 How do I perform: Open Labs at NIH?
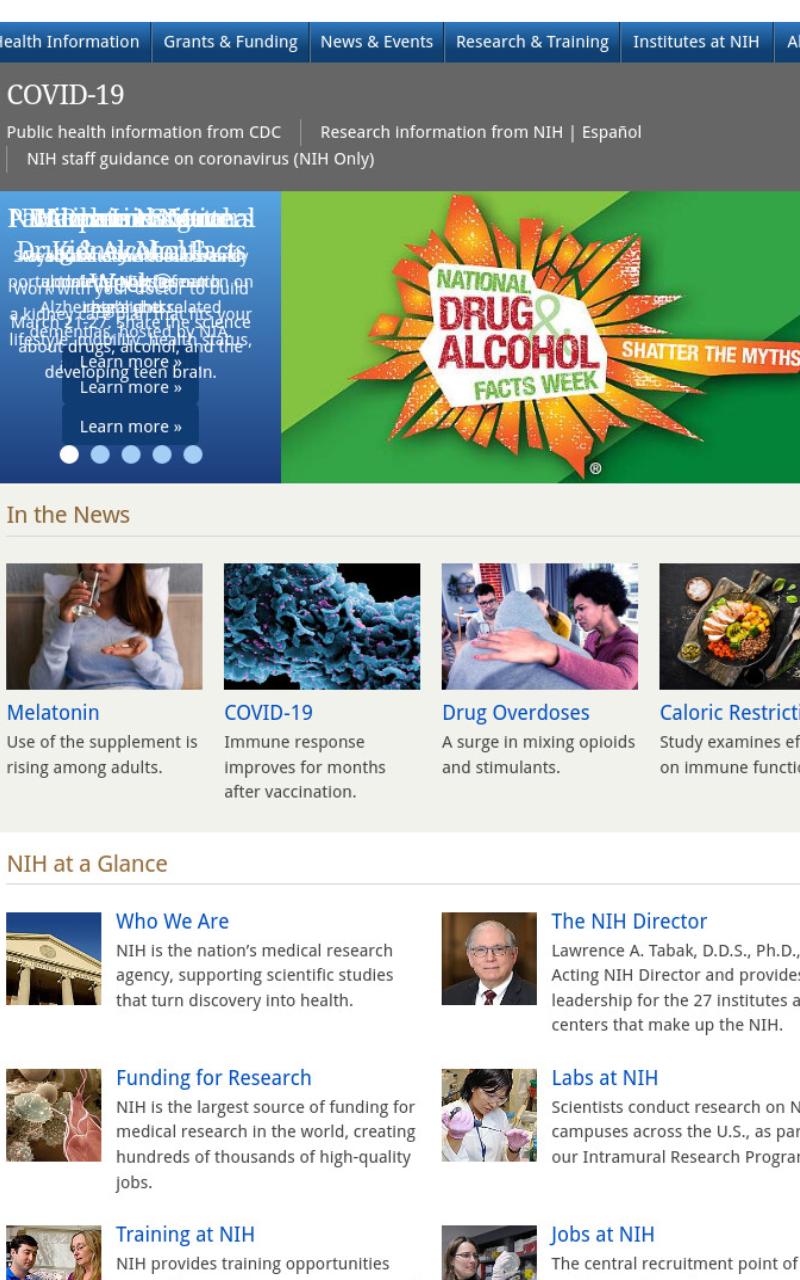tap(605, 1078)
